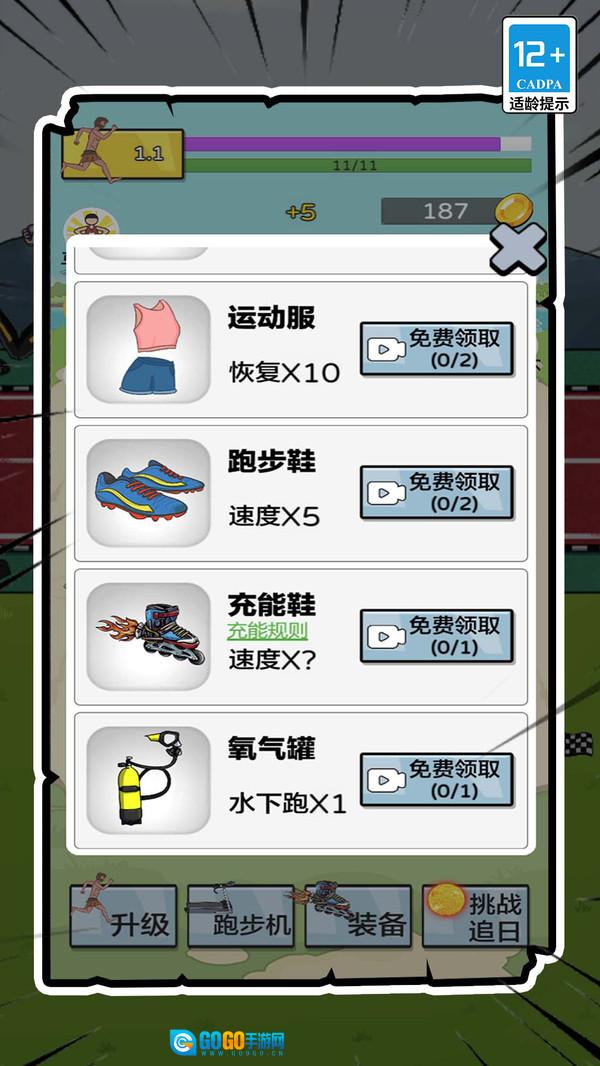Claim free 氧气罐 oxygen tank reward

click(437, 780)
